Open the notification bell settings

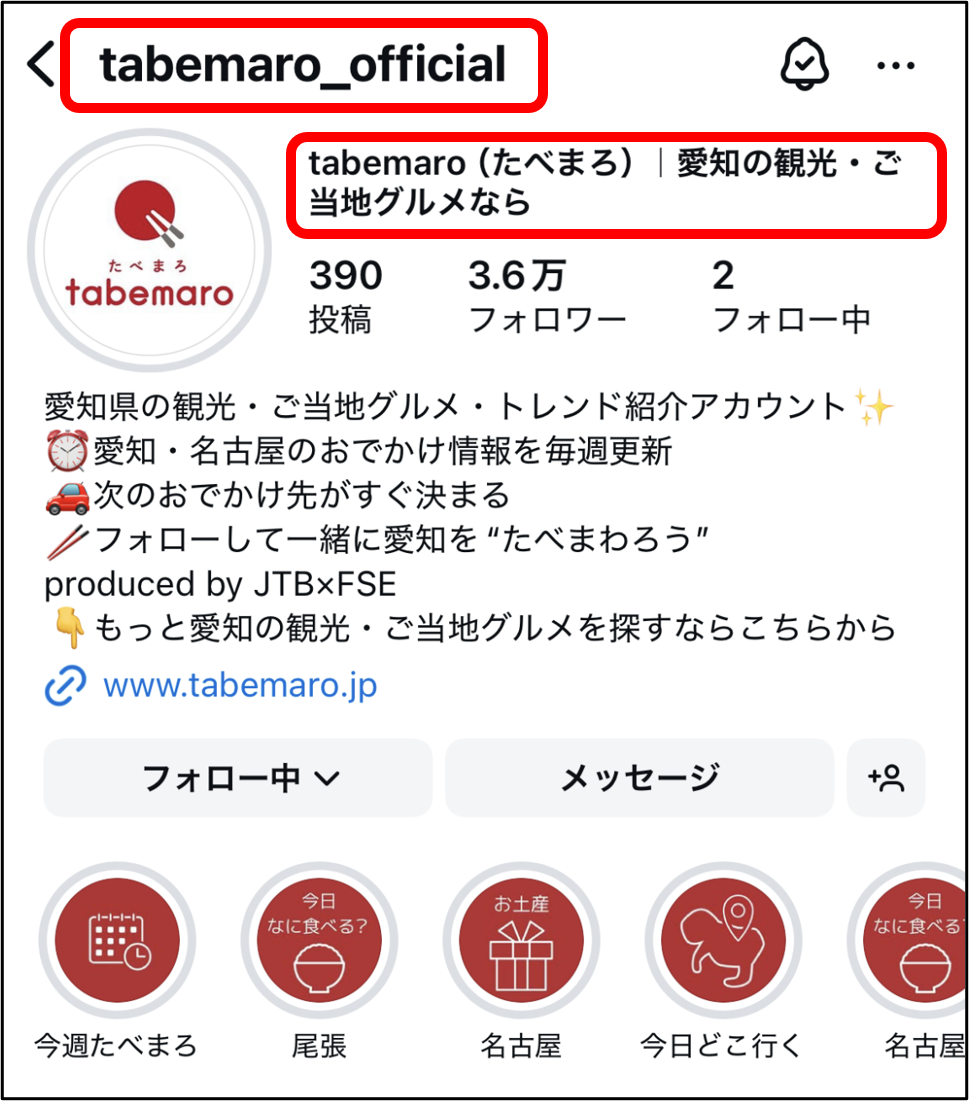(x=805, y=65)
